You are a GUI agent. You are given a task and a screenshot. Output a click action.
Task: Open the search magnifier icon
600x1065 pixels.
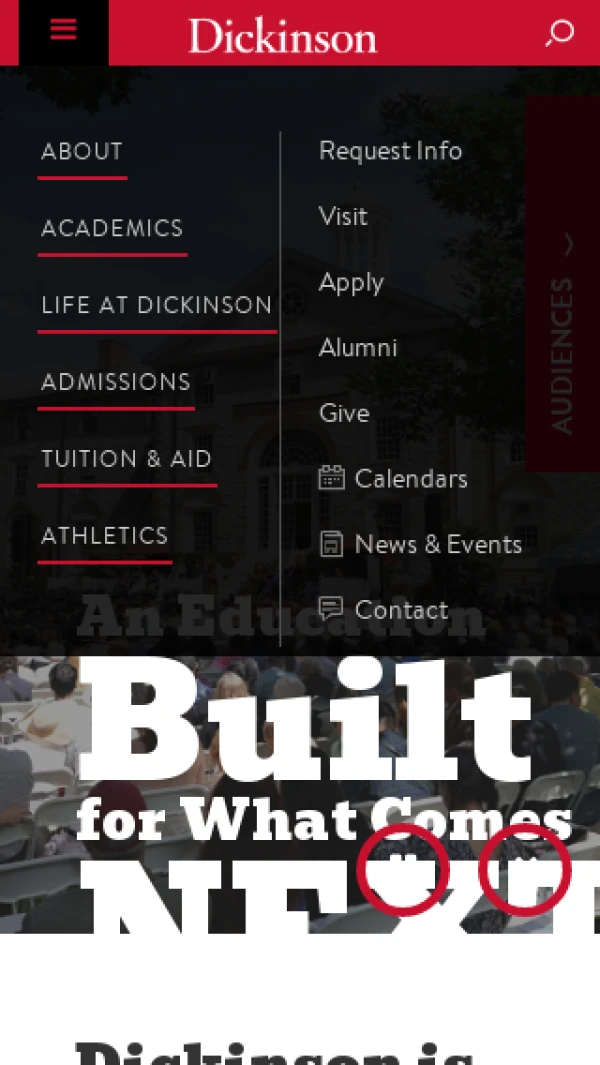[x=559, y=33]
